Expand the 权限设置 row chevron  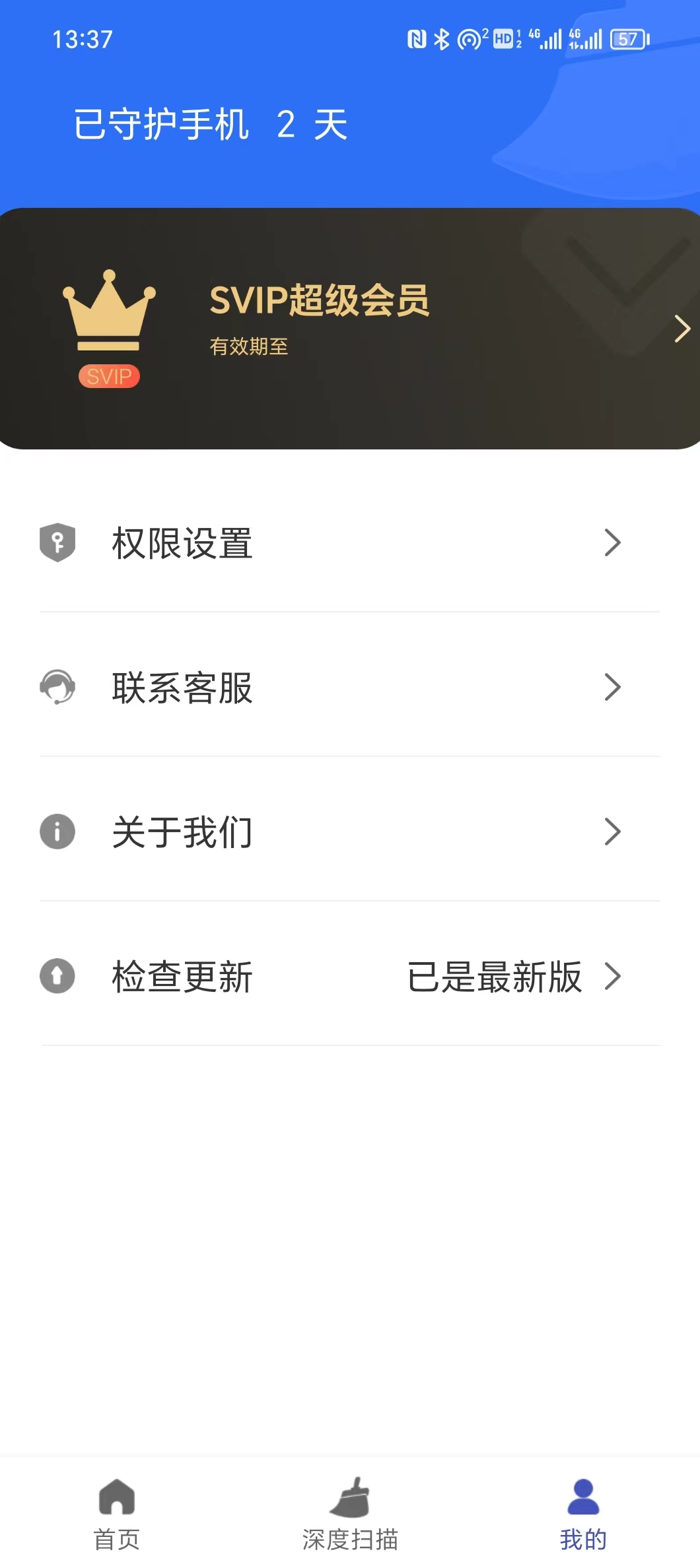(613, 543)
